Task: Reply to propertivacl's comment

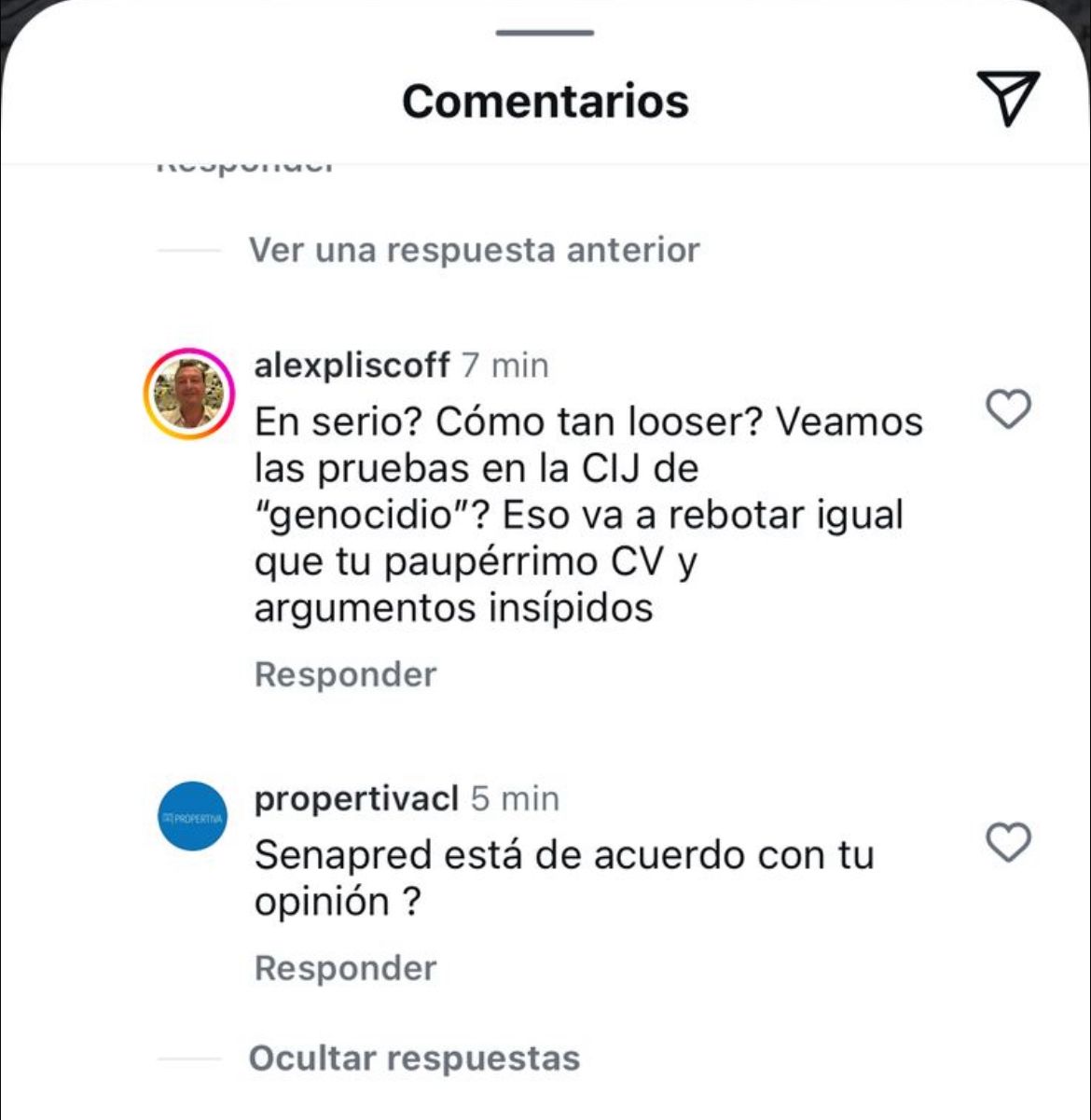Action: coord(345,968)
